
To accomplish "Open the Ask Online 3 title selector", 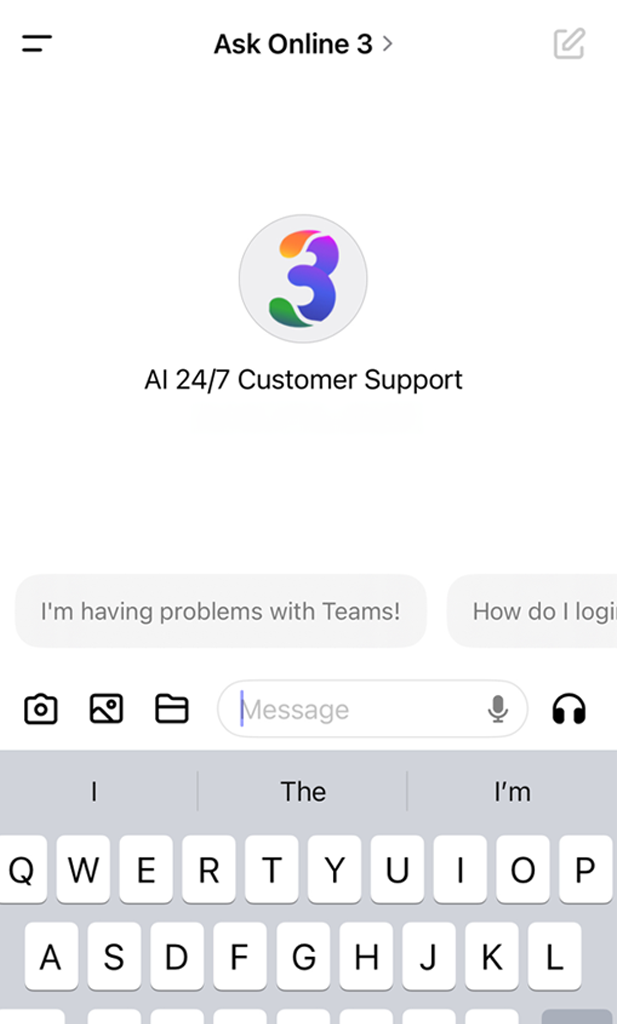I will (303, 44).
